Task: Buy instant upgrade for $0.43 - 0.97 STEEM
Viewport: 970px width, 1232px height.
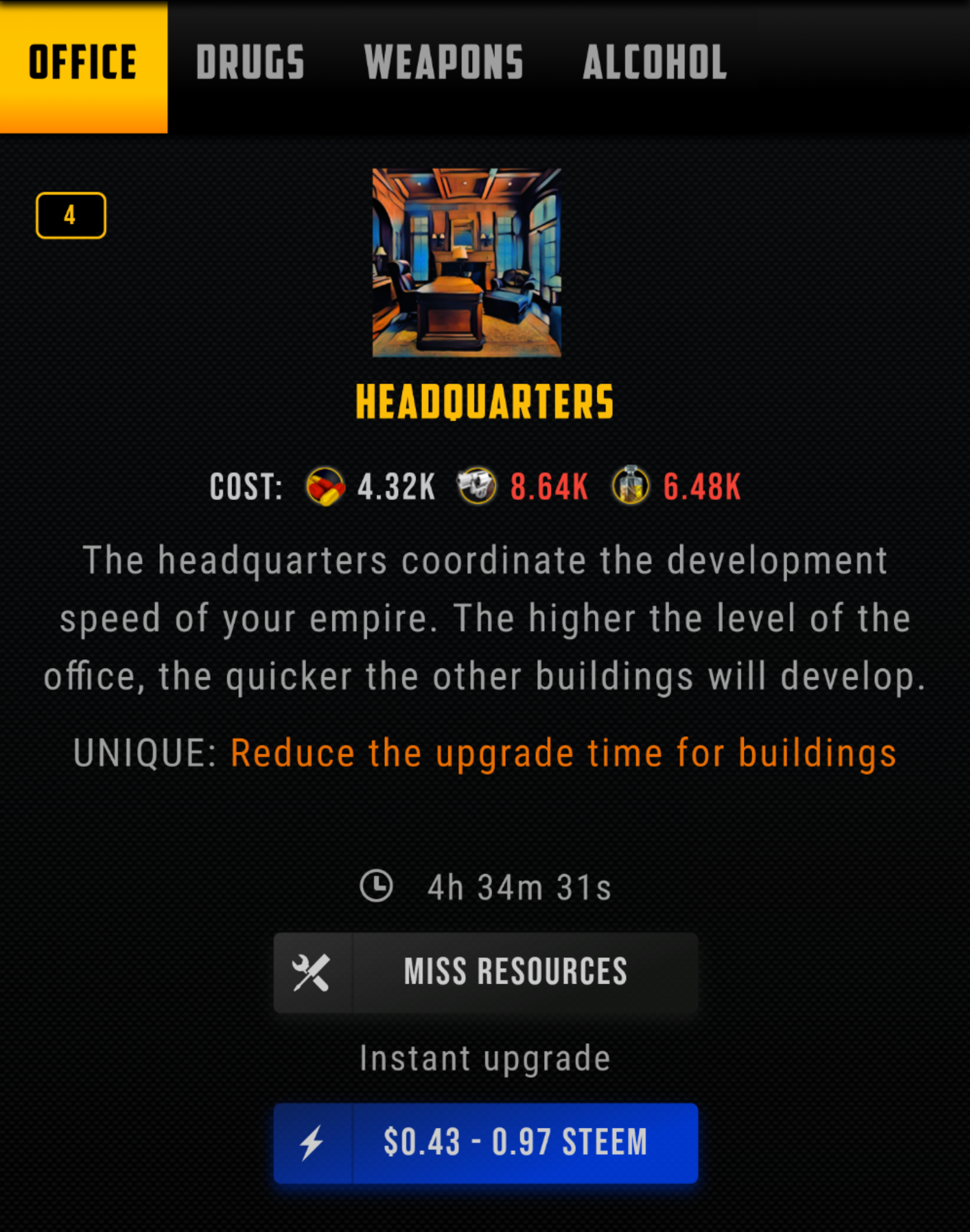Action: (x=486, y=1142)
